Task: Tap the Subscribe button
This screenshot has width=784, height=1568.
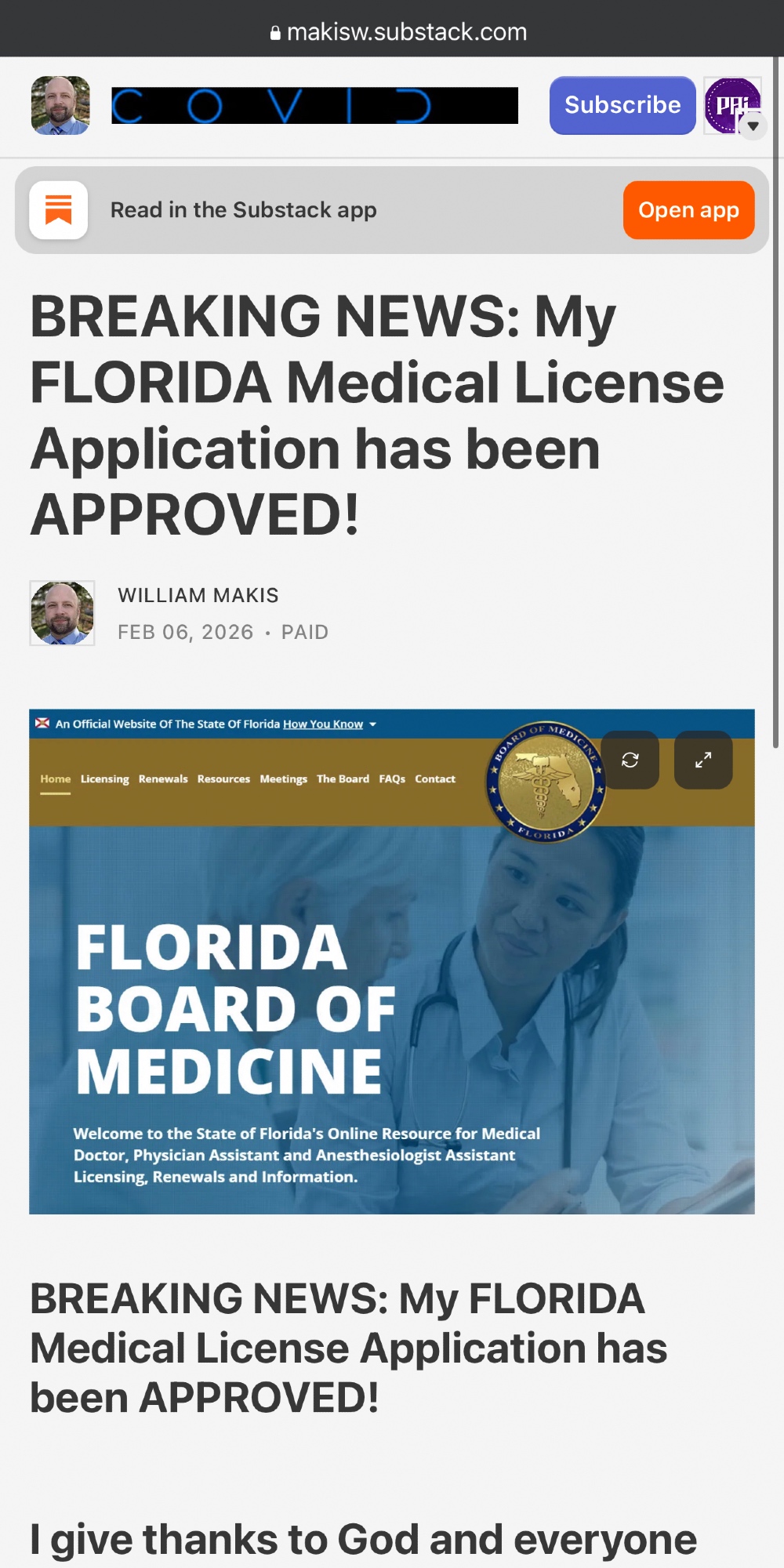Action: click(622, 105)
